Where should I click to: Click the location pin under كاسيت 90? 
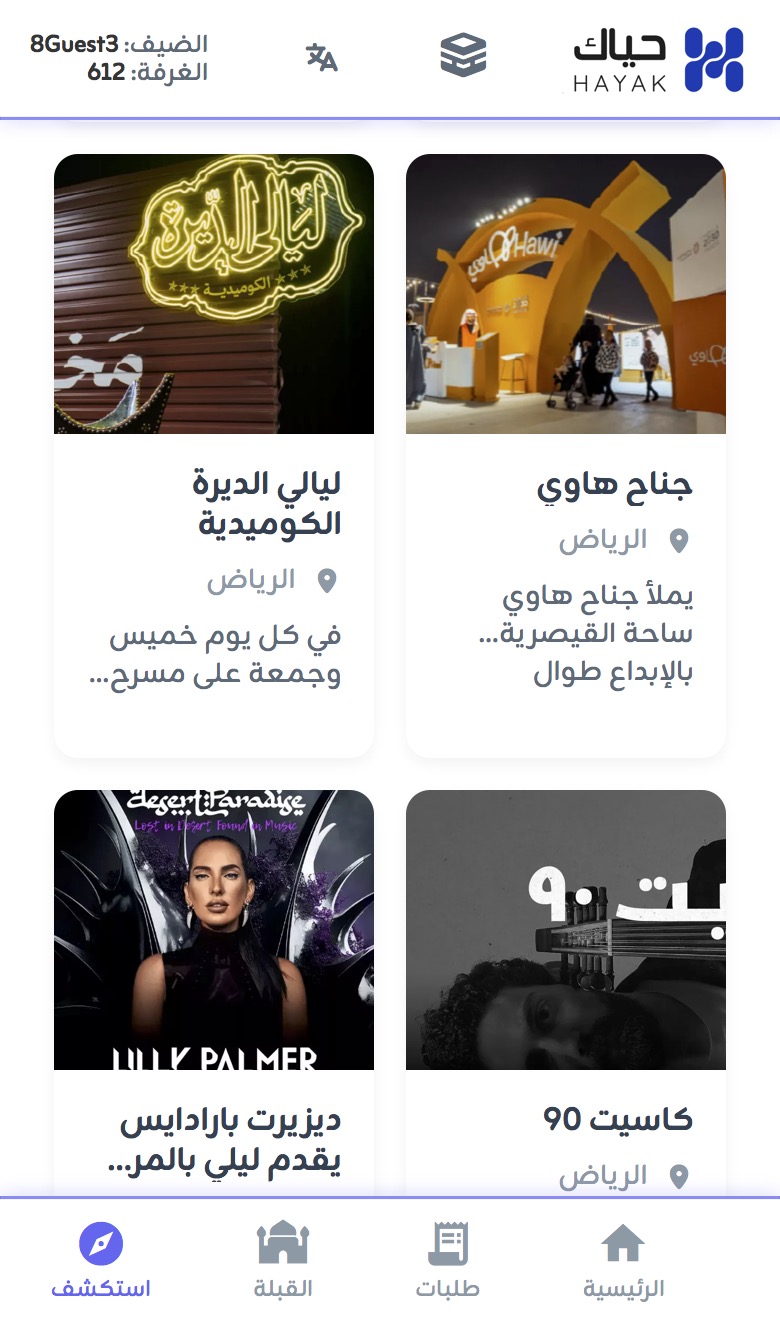[679, 1177]
